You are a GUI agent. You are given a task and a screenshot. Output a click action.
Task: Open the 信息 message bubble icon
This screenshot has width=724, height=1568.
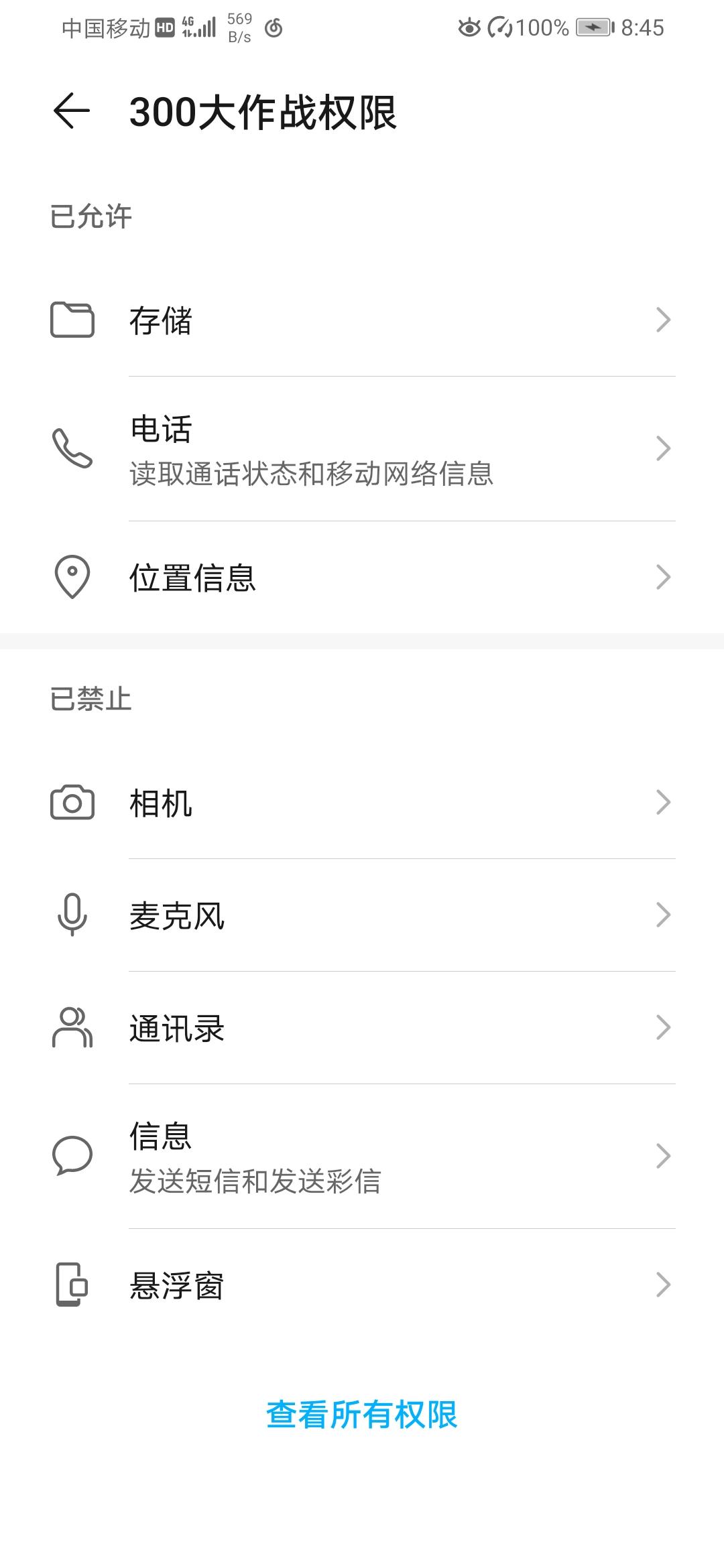click(72, 1154)
